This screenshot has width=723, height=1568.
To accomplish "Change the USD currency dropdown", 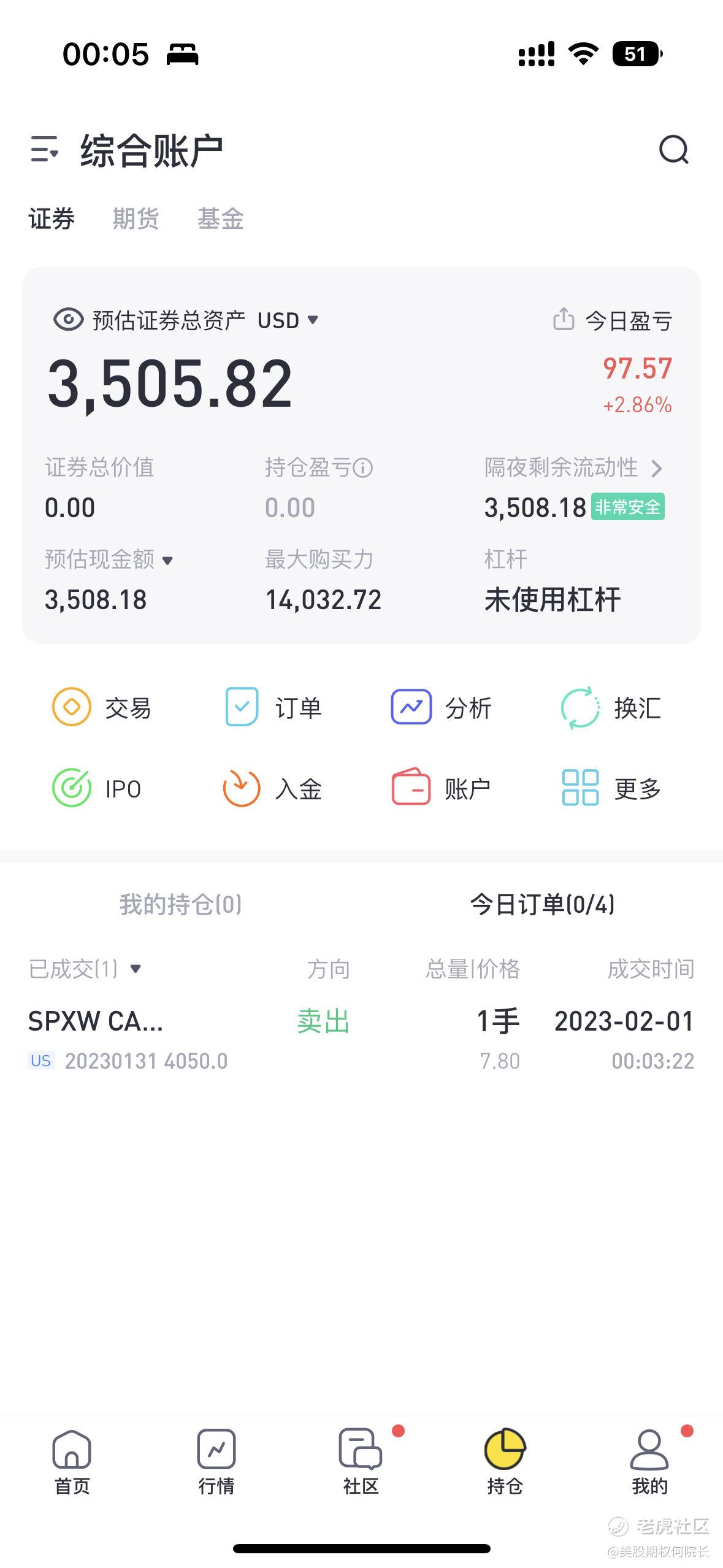I will (288, 320).
